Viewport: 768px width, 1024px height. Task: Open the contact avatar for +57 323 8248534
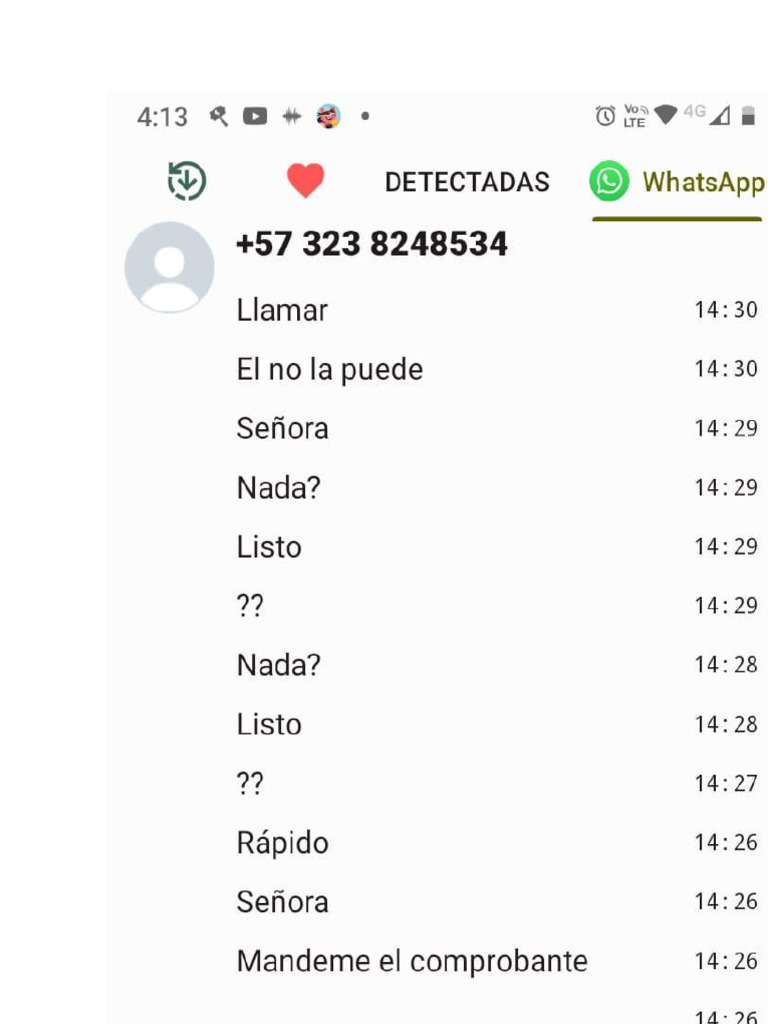pos(169,266)
